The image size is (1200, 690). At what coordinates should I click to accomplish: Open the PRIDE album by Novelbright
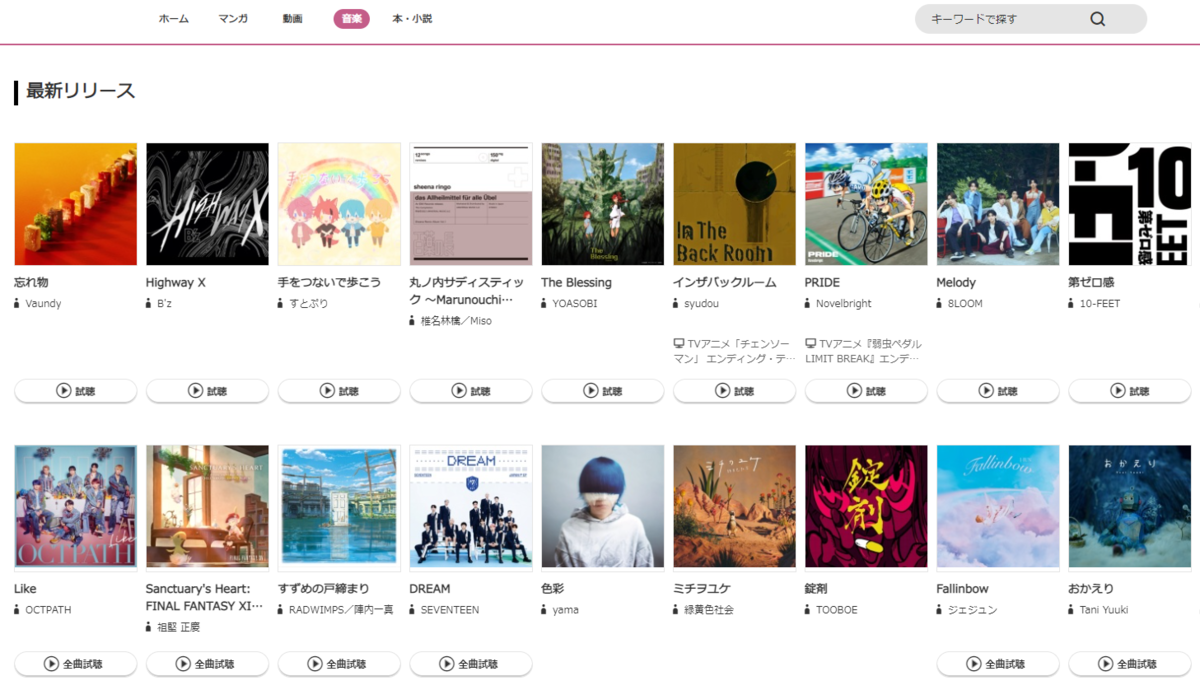[x=866, y=204]
